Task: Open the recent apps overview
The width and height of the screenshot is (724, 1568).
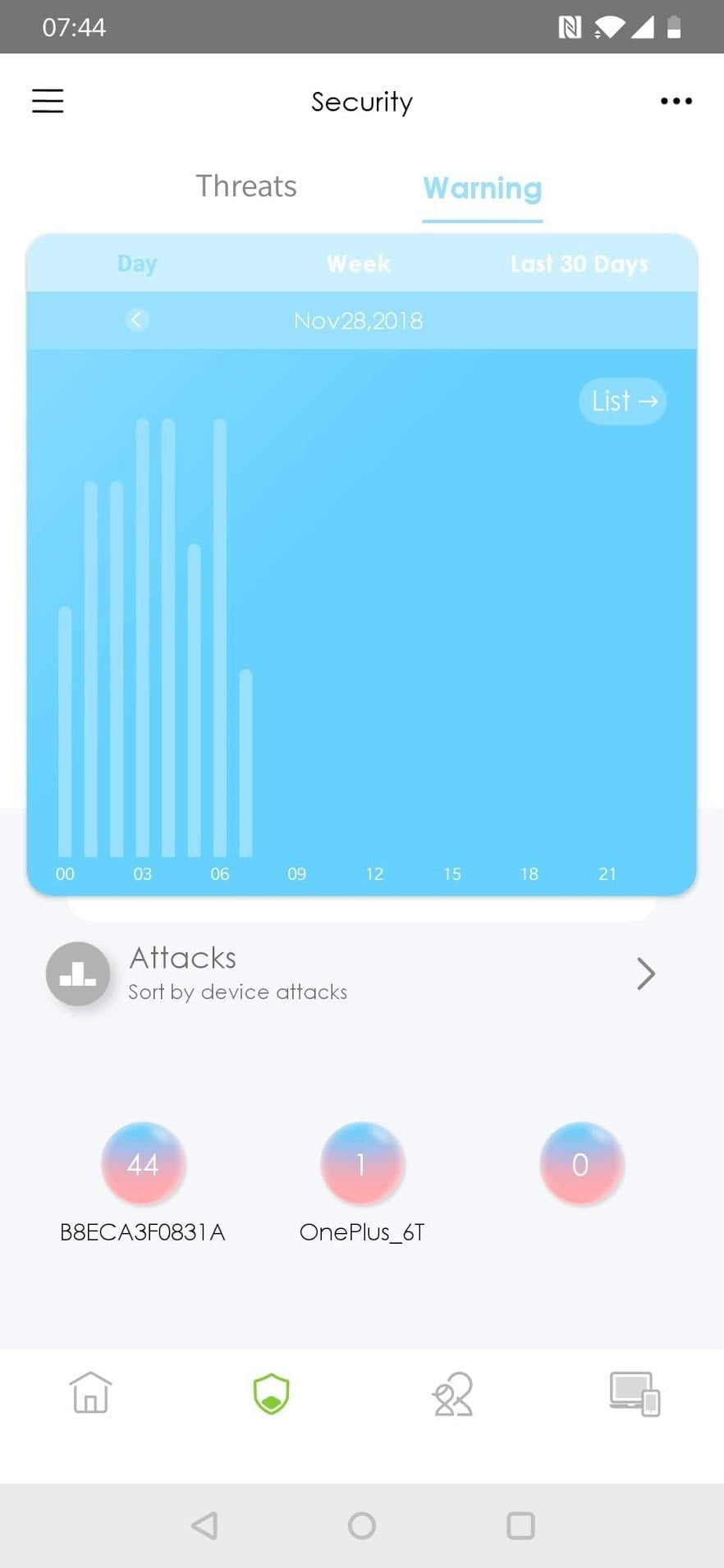Action: click(x=520, y=1525)
